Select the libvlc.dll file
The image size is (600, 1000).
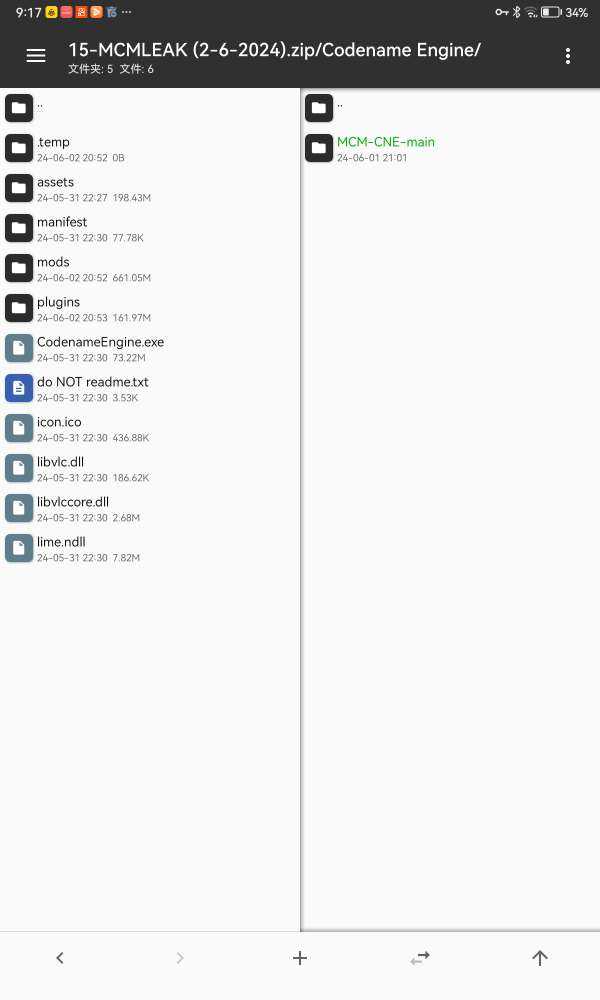click(150, 468)
